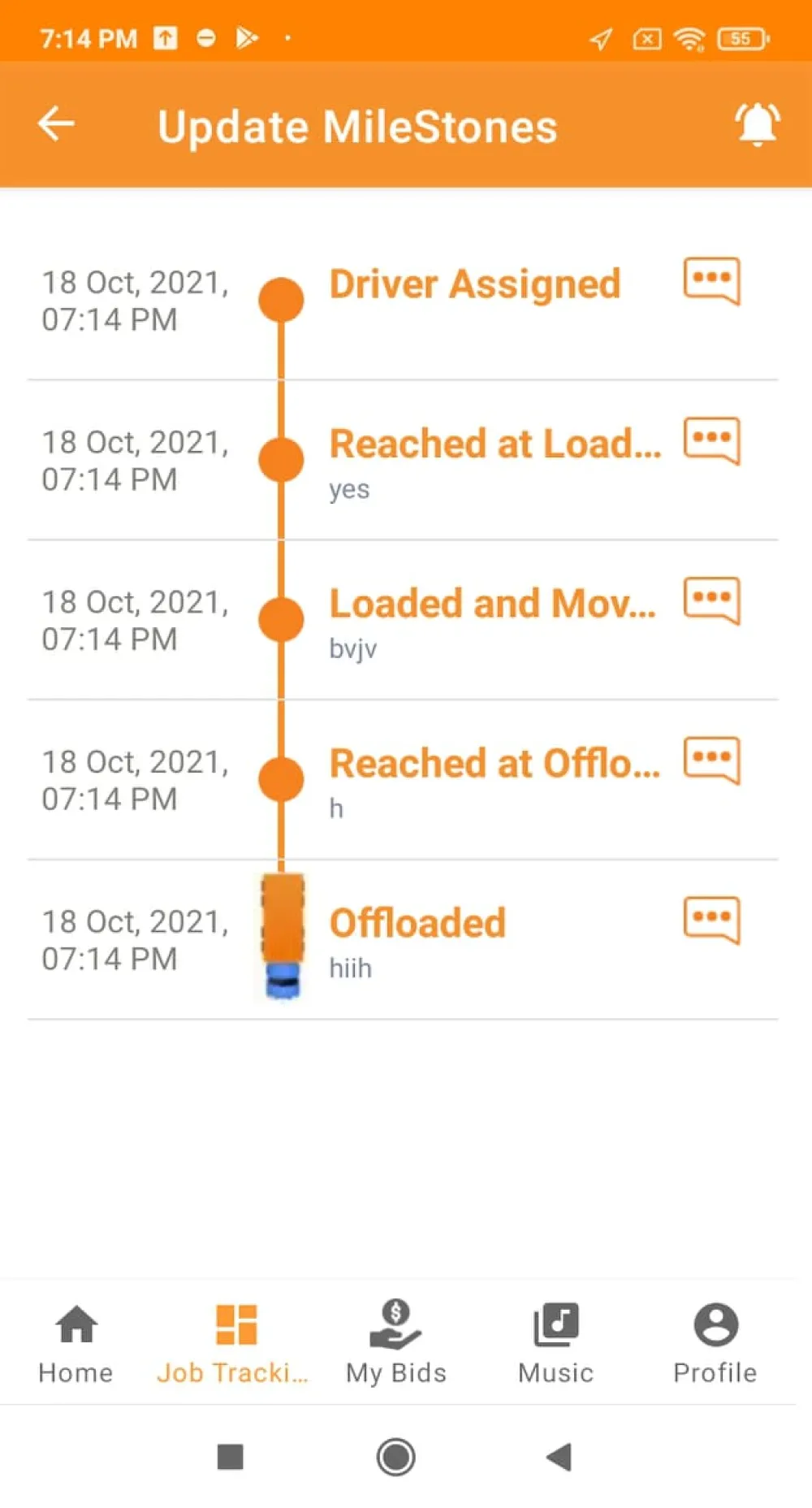Screen dimensions: 812x1508
Task: Switch to My Bids tab
Action: coord(395,1342)
